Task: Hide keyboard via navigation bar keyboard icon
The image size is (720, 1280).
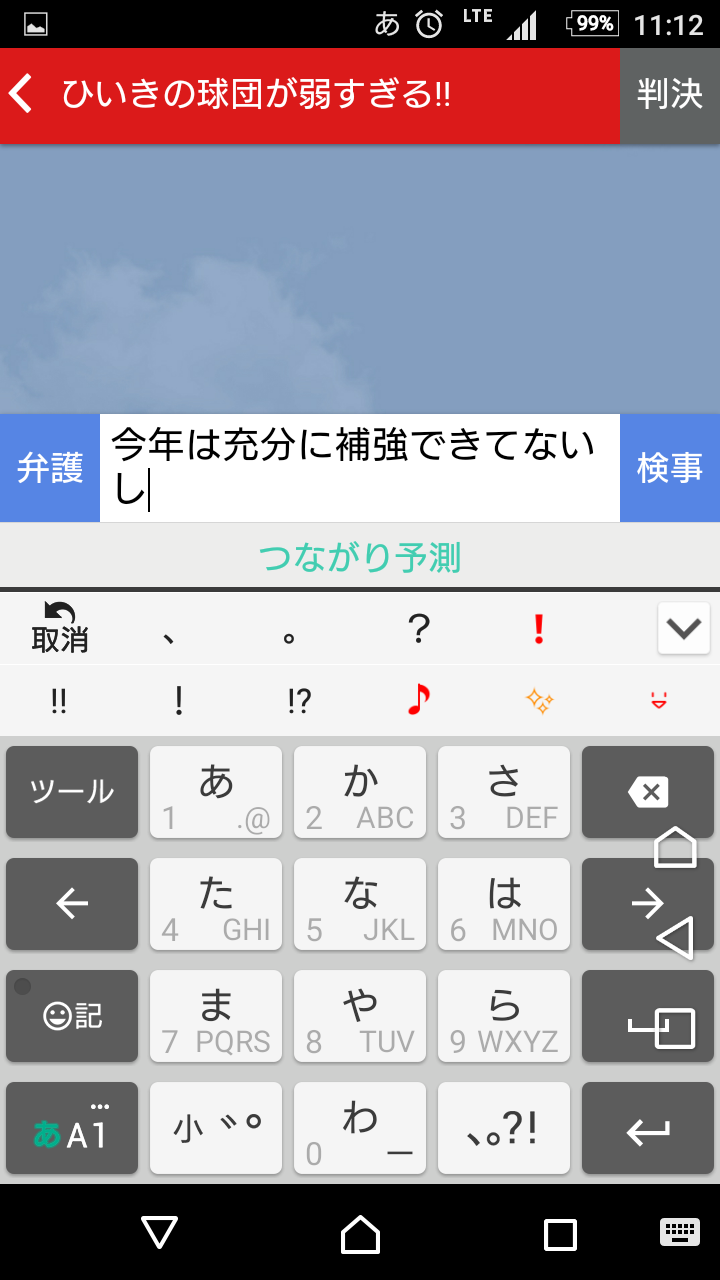Action: [680, 1232]
